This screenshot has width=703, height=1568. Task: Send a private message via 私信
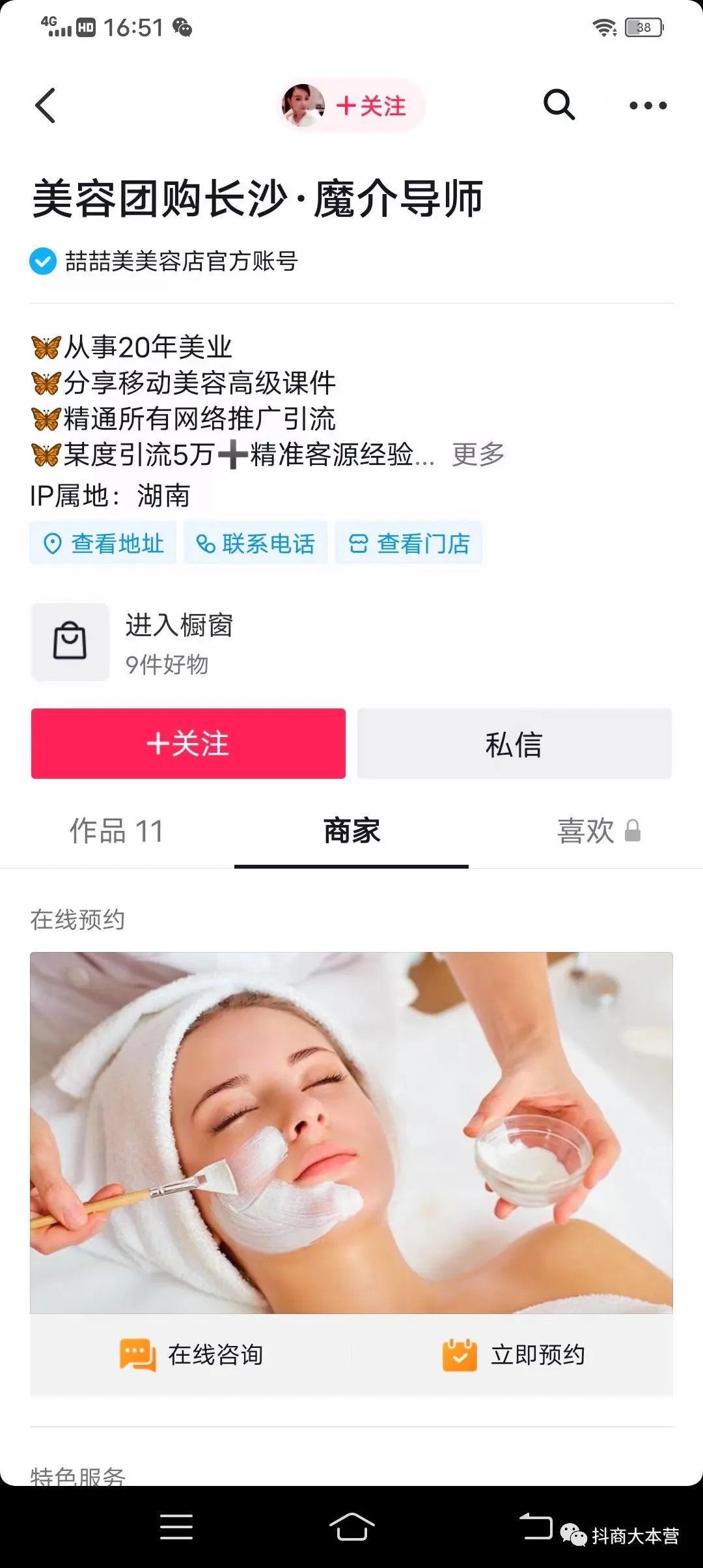tap(514, 744)
